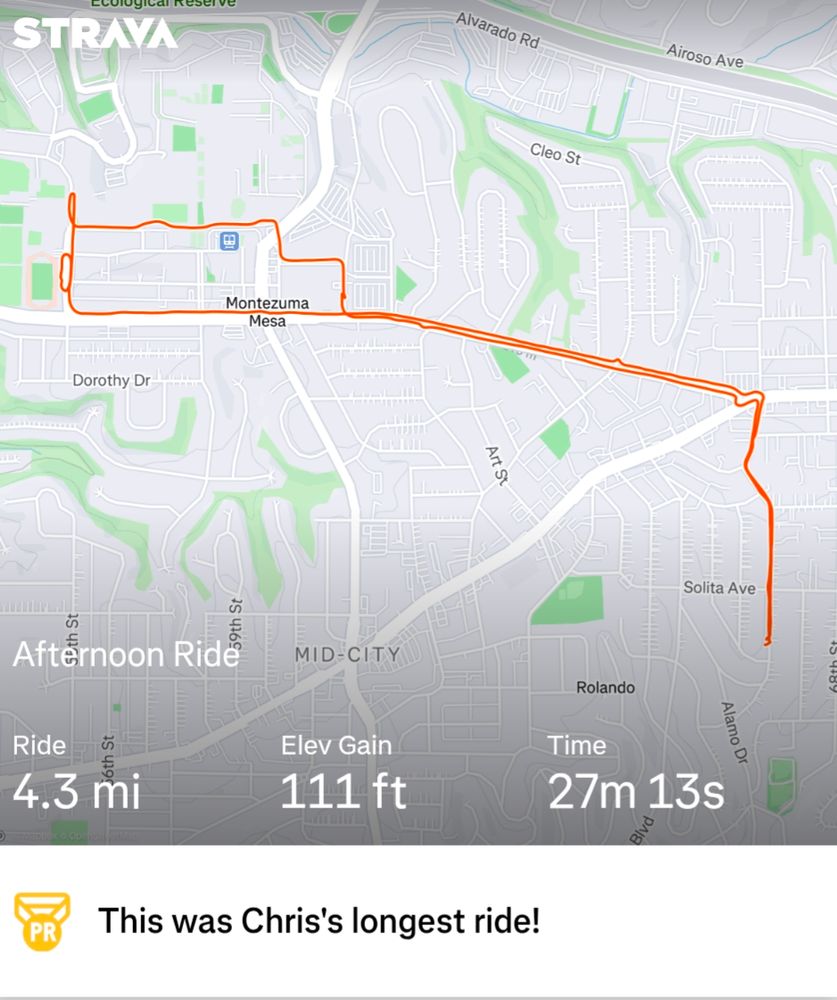
Task: Open the Afternoon Ride activity title
Action: tap(124, 655)
